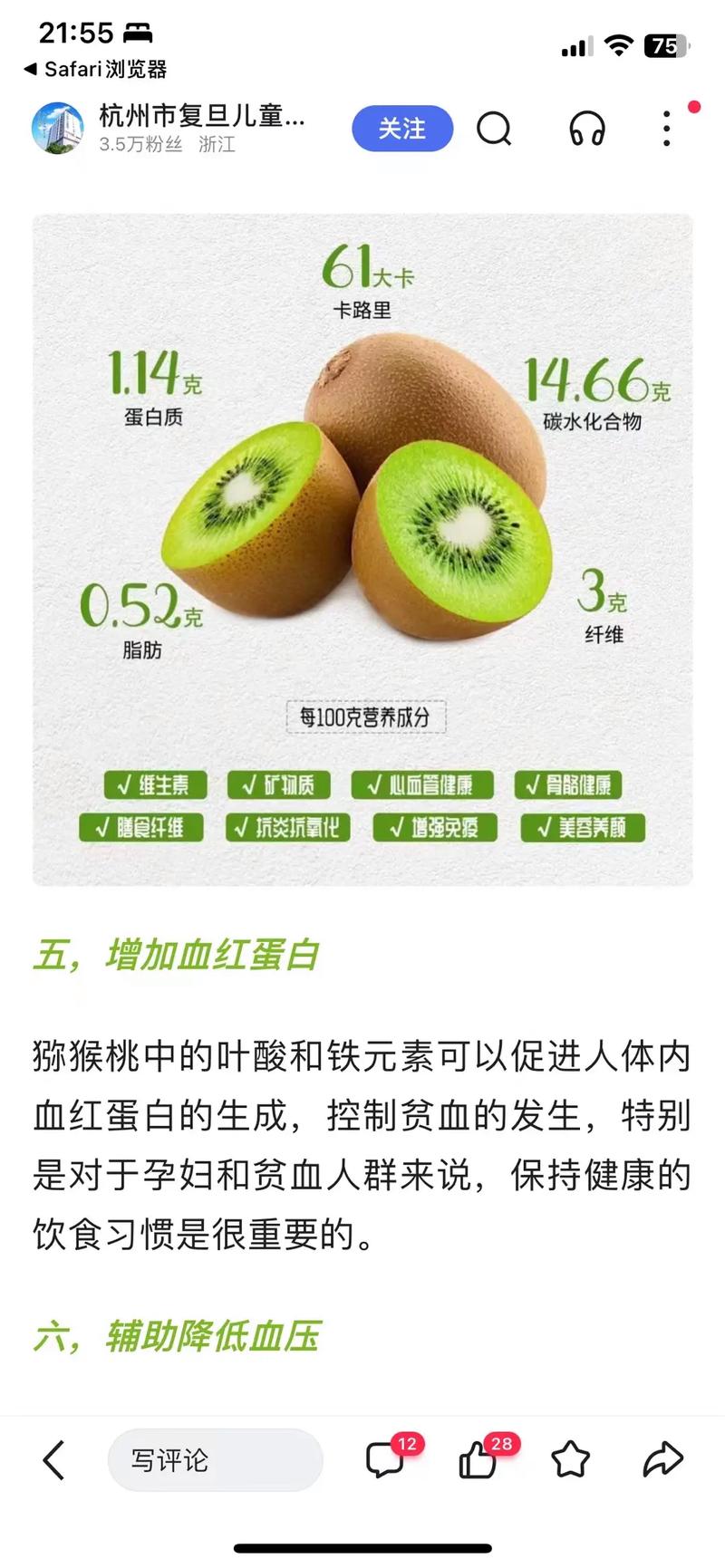Toggle follow state with 关注 button
The image size is (725, 1568).
coord(401,130)
